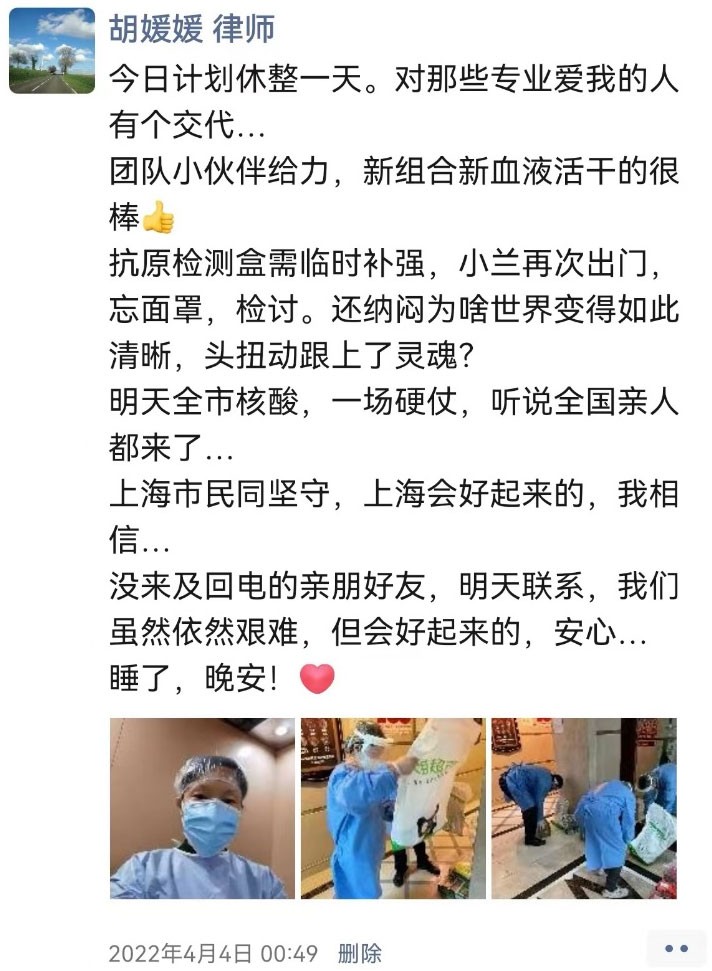Open the photo of worker holding bag
Image resolution: width=712 pixels, height=971 pixels.
[x=393, y=808]
